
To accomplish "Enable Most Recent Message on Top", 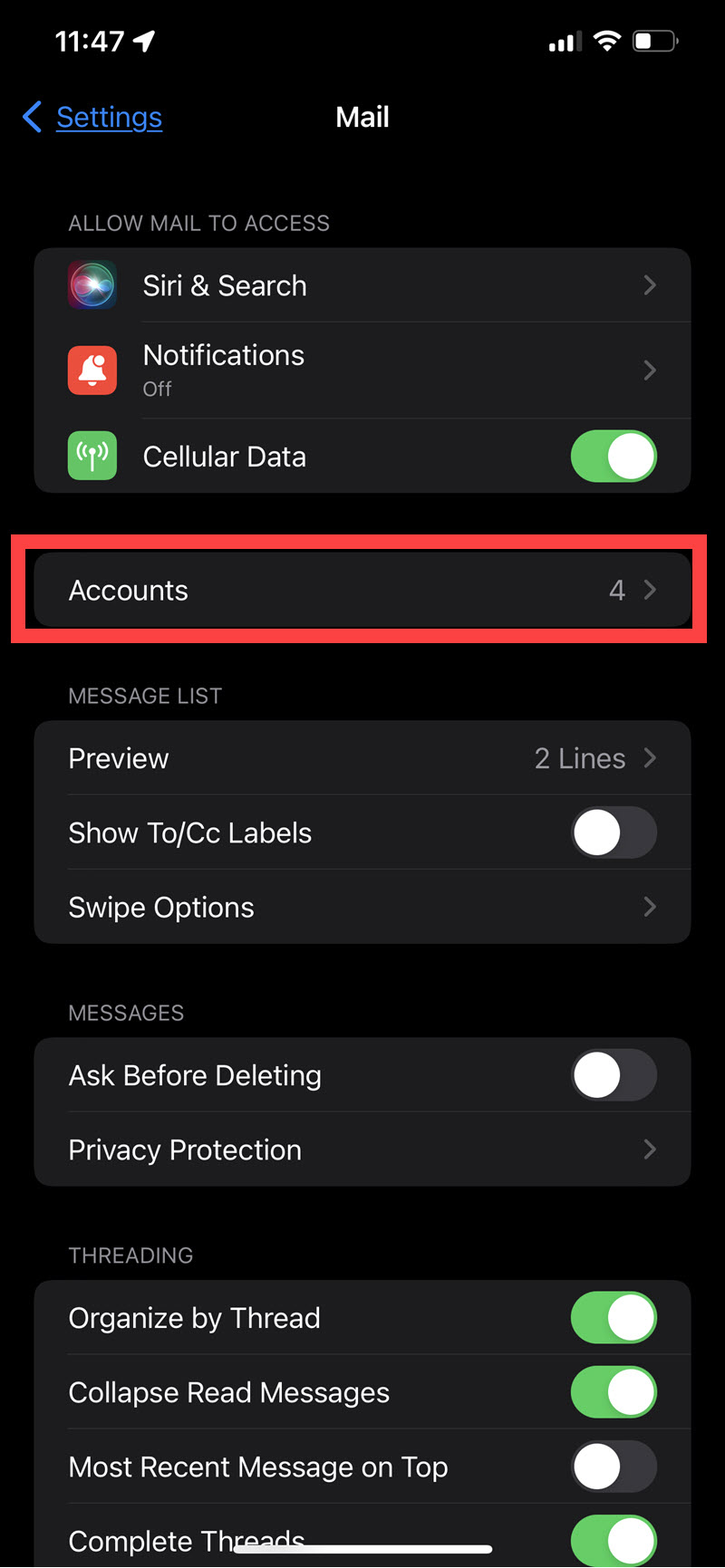I will pyautogui.click(x=614, y=1467).
